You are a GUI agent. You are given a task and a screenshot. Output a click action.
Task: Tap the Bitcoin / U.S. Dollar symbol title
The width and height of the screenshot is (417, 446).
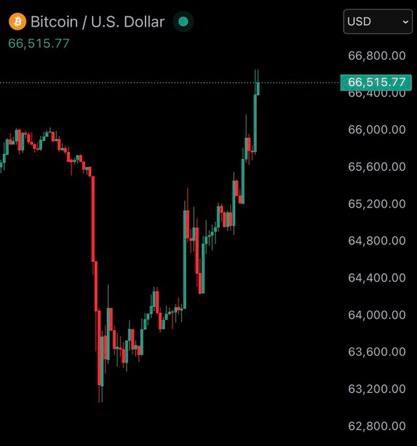click(98, 22)
